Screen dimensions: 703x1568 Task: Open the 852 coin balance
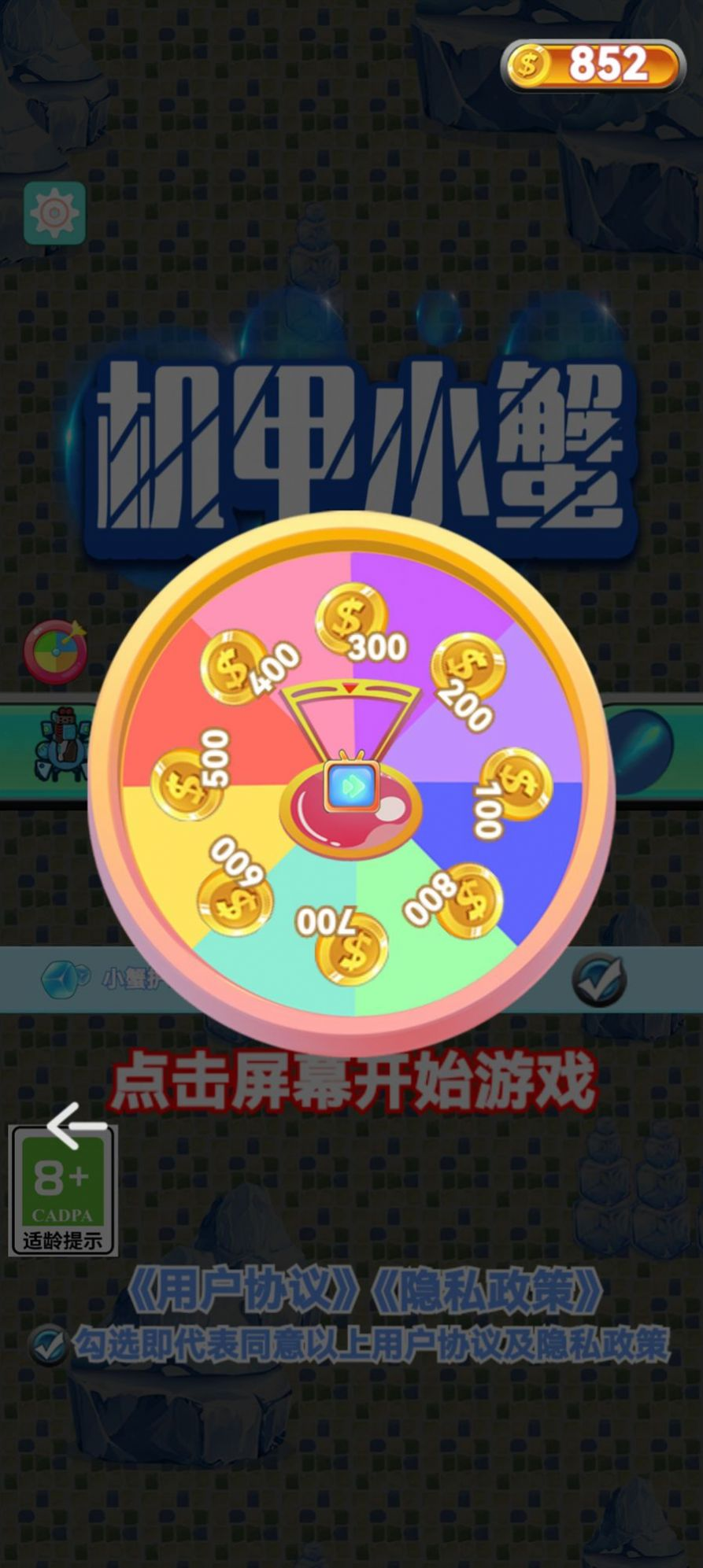[x=592, y=65]
